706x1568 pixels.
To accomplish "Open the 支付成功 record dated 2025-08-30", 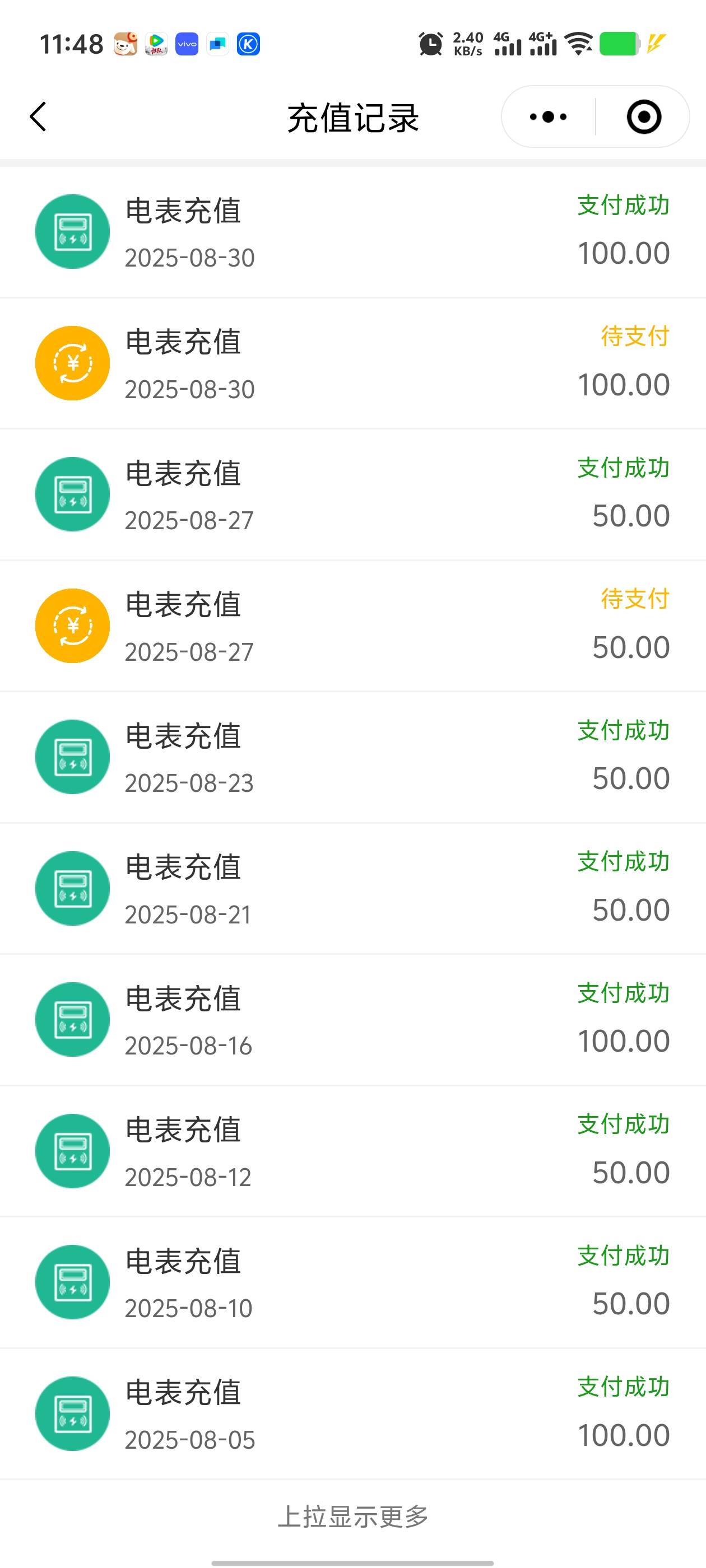I will click(x=352, y=232).
